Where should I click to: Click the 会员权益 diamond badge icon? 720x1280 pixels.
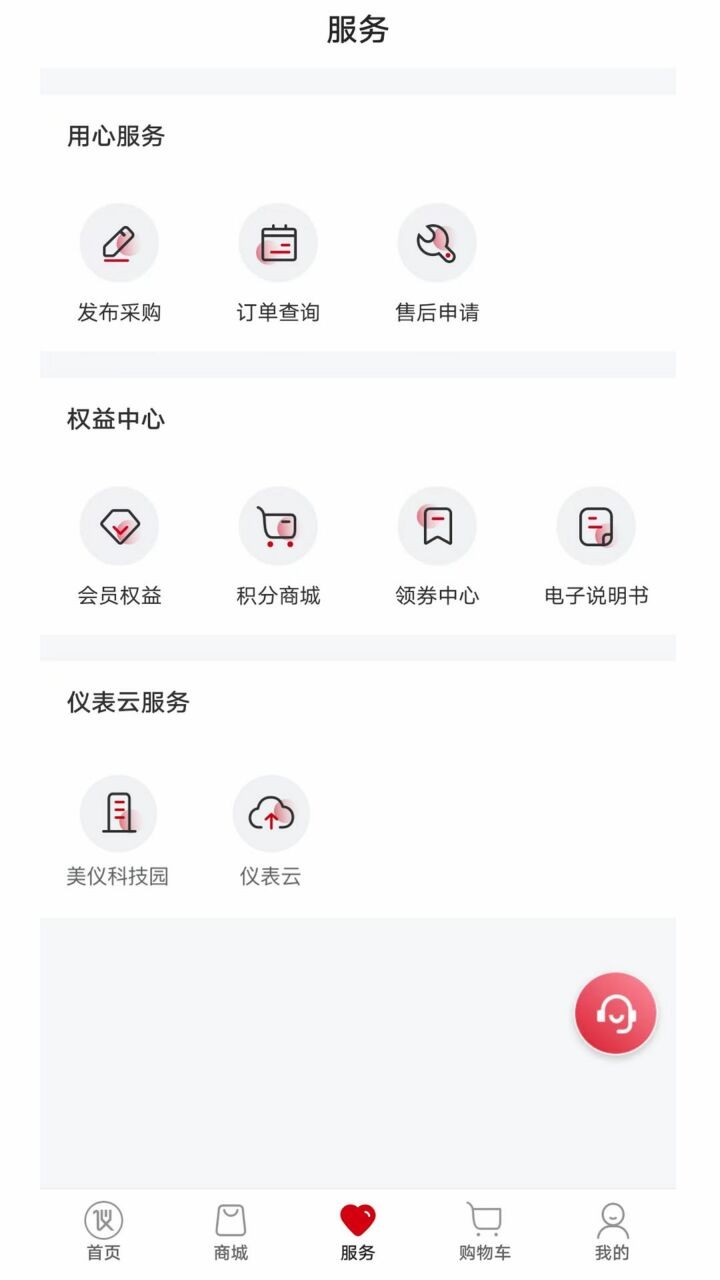click(x=120, y=527)
